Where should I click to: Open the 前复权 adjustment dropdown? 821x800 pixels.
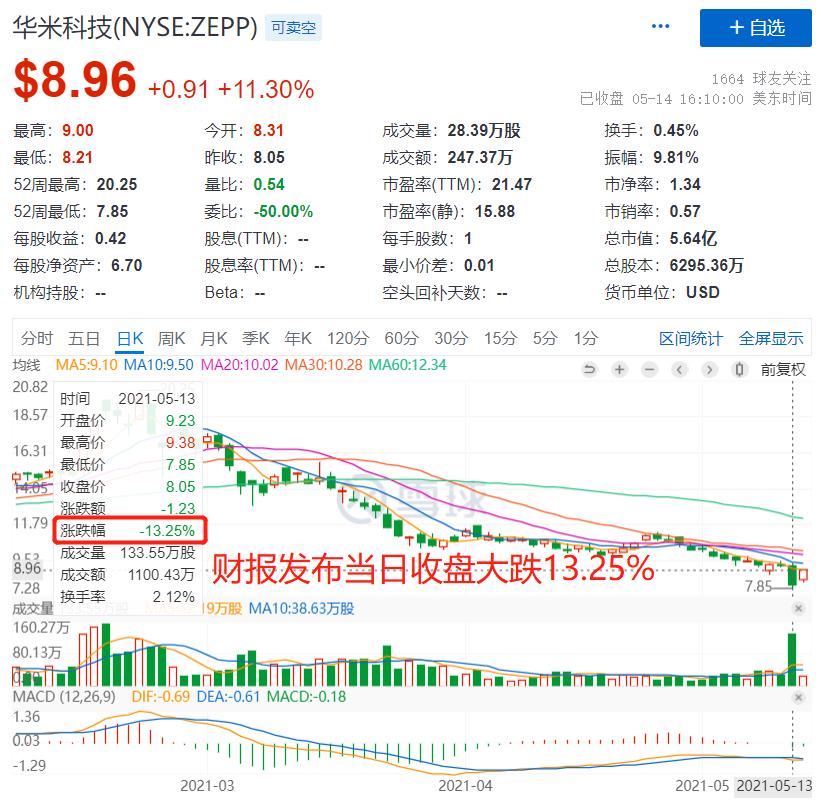[x=782, y=369]
